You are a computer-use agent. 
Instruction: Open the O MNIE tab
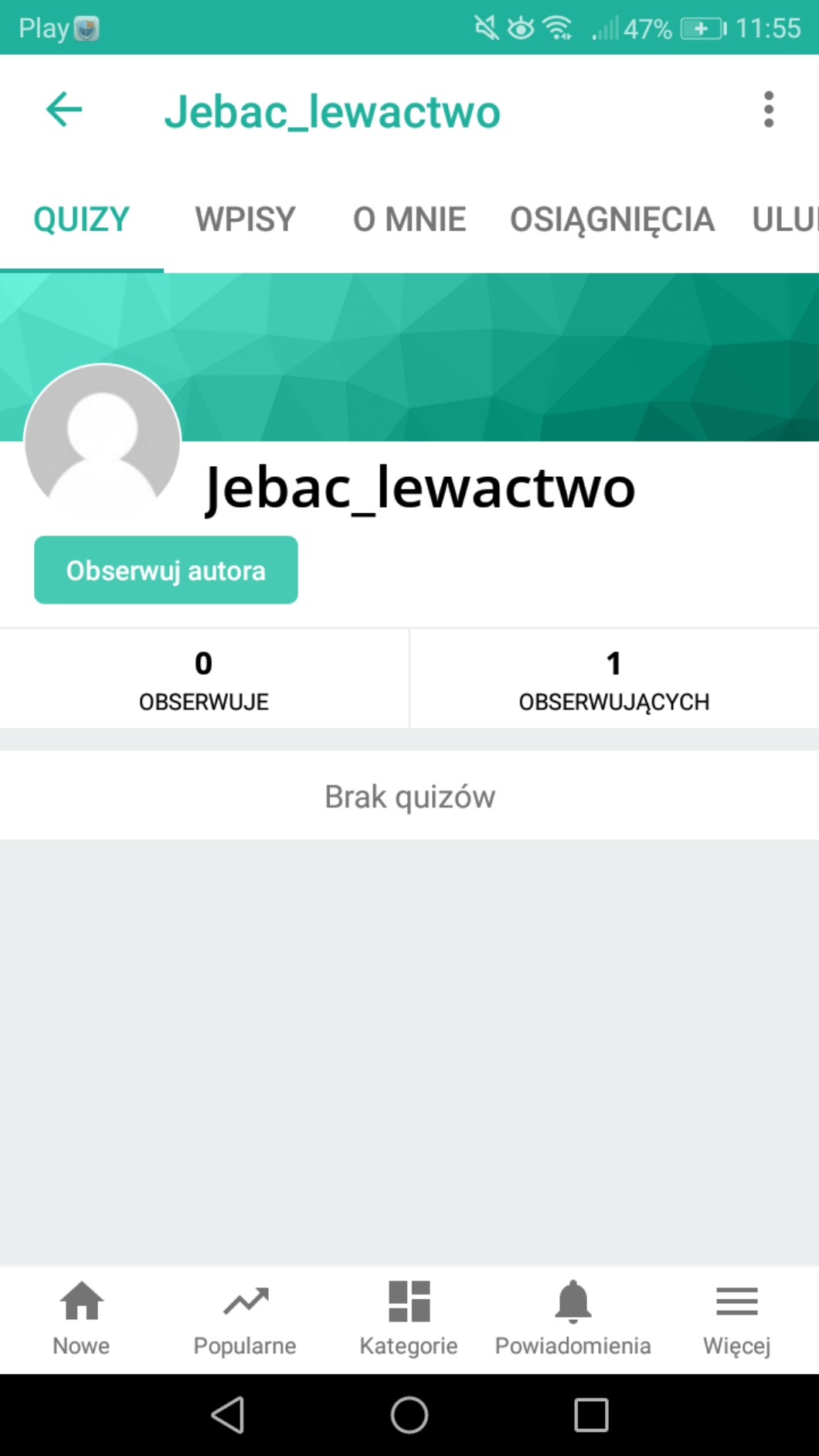click(x=409, y=219)
